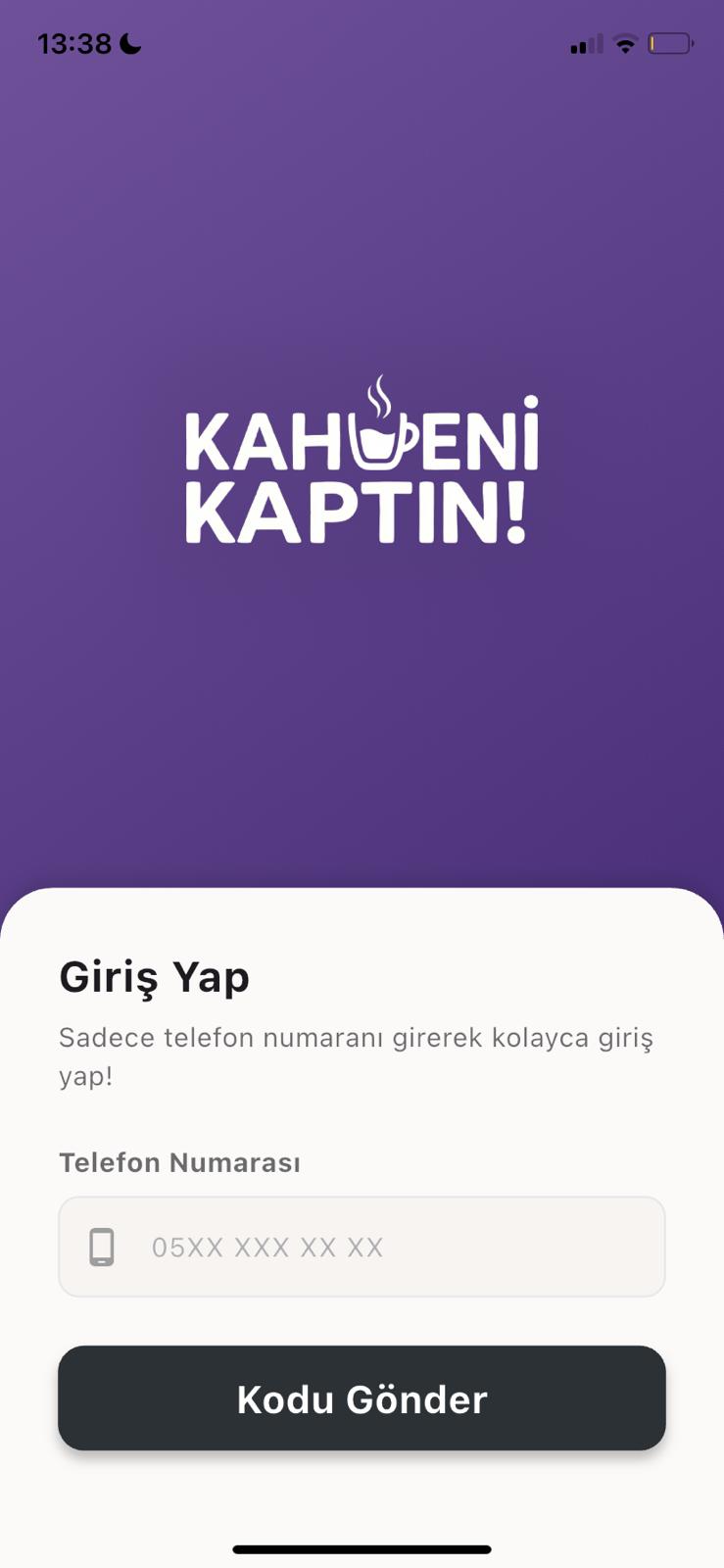
Task: Tap the Kodu Gönder button
Action: 362,1398
